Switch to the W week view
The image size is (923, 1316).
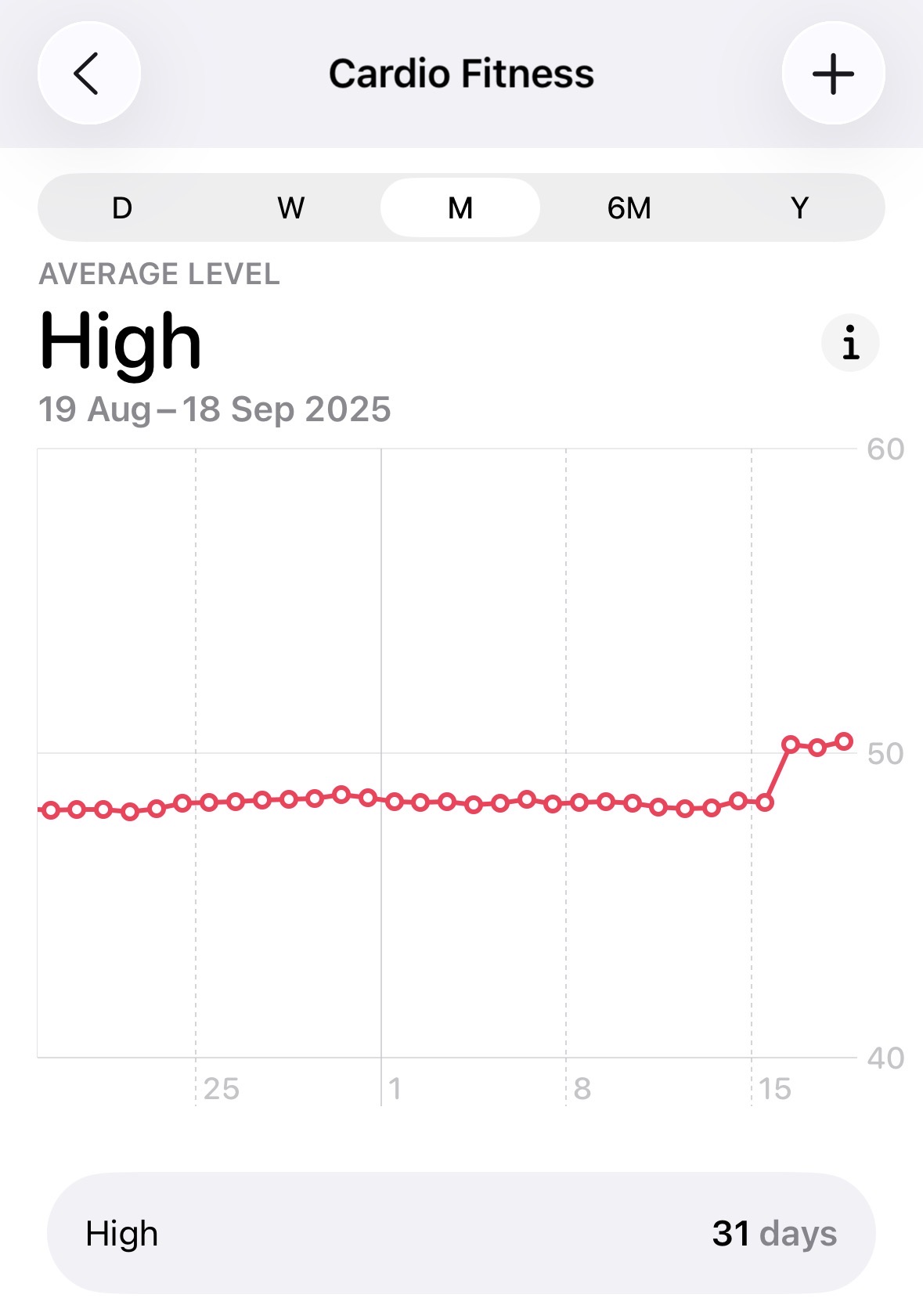pos(291,208)
